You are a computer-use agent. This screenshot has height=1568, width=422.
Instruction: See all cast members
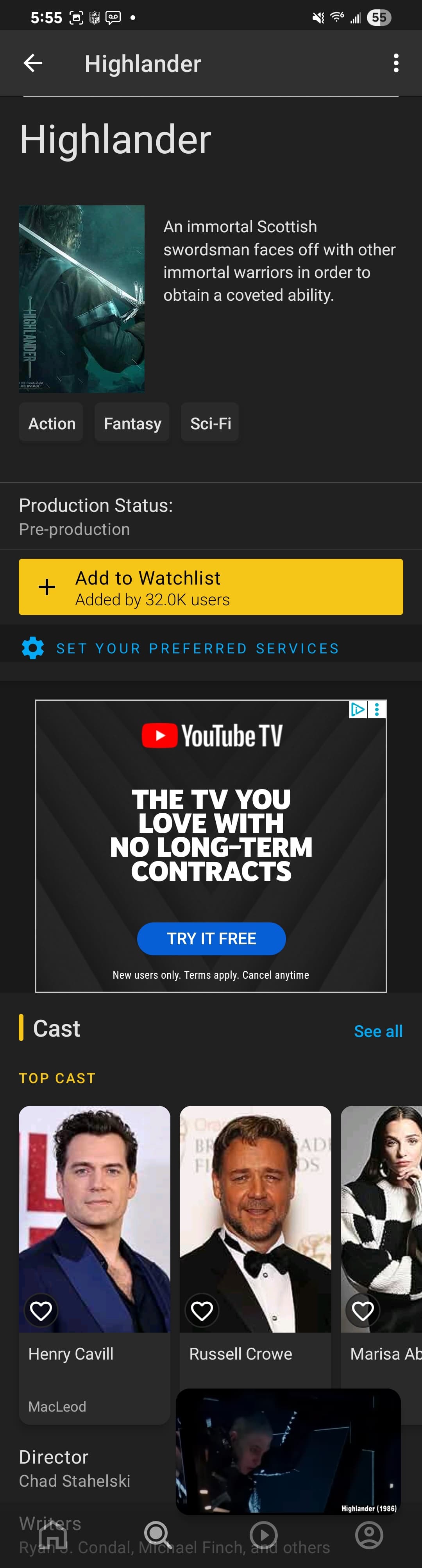pos(377,1030)
